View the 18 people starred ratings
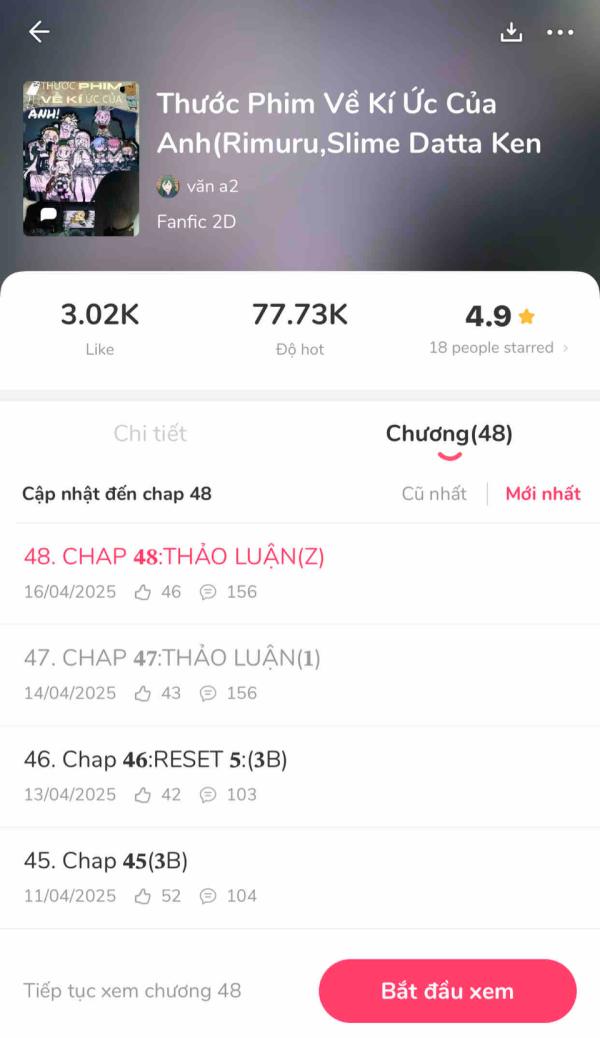600x1038 pixels. pyautogui.click(x=498, y=348)
